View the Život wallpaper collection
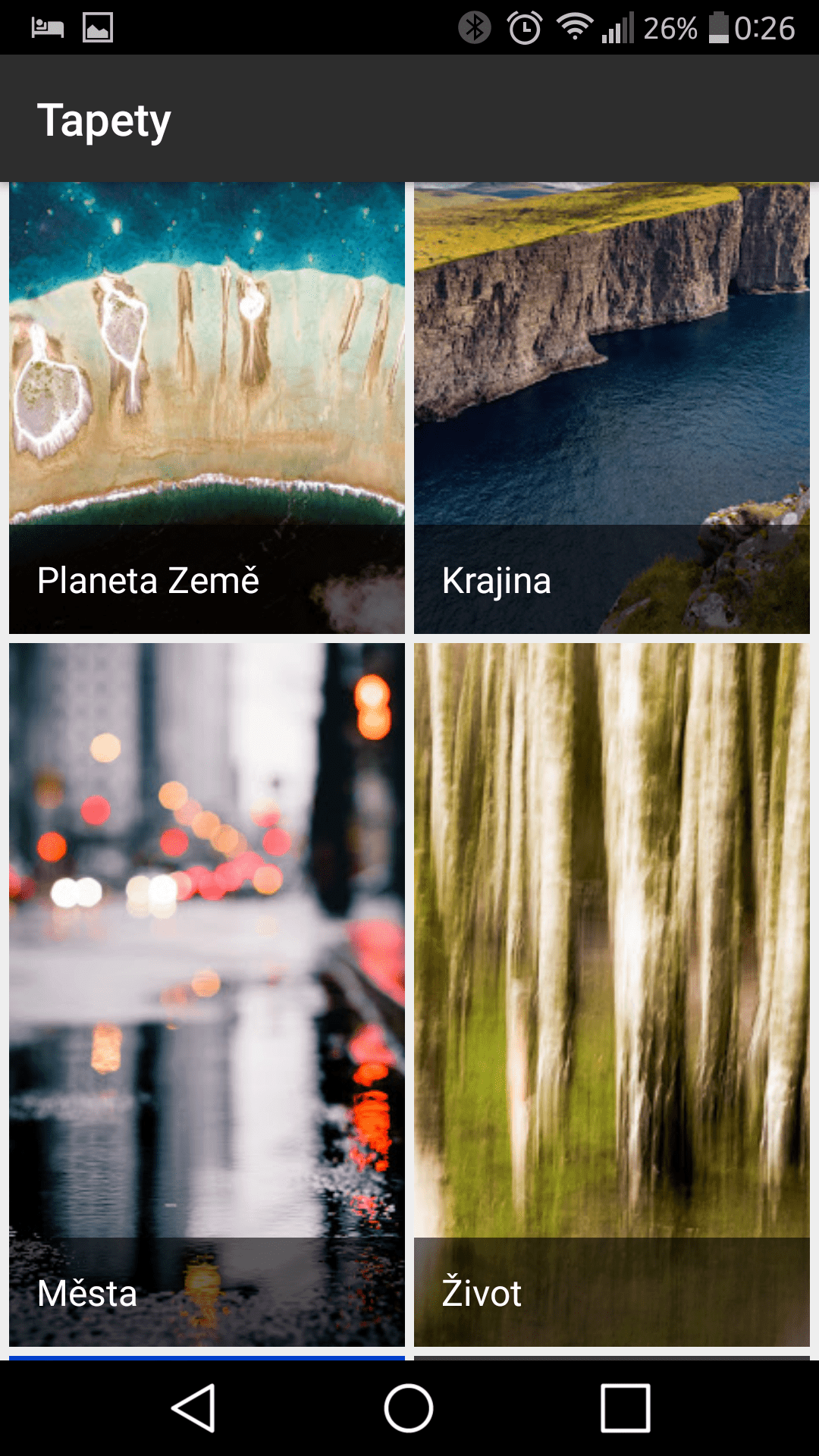The width and height of the screenshot is (819, 1456). click(x=612, y=995)
